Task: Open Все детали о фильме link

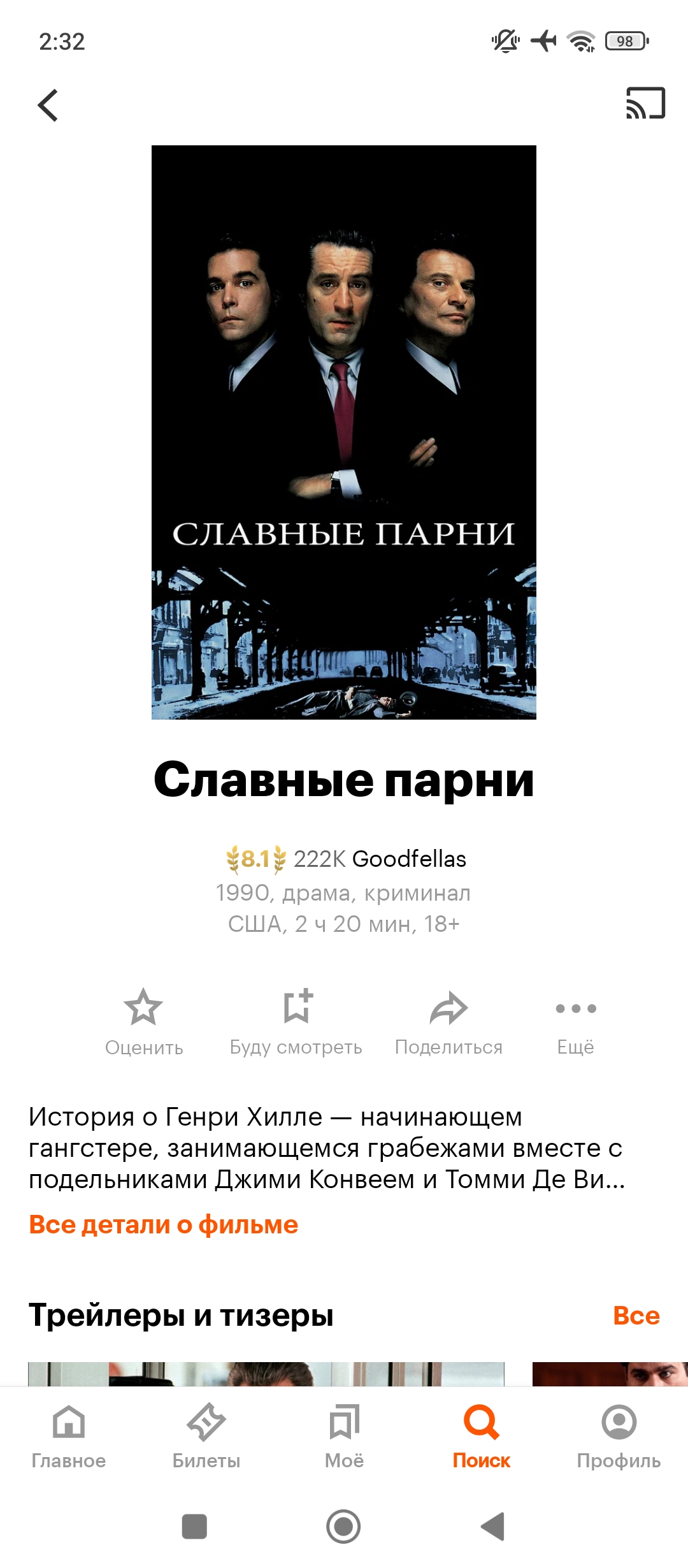Action: tap(164, 1224)
